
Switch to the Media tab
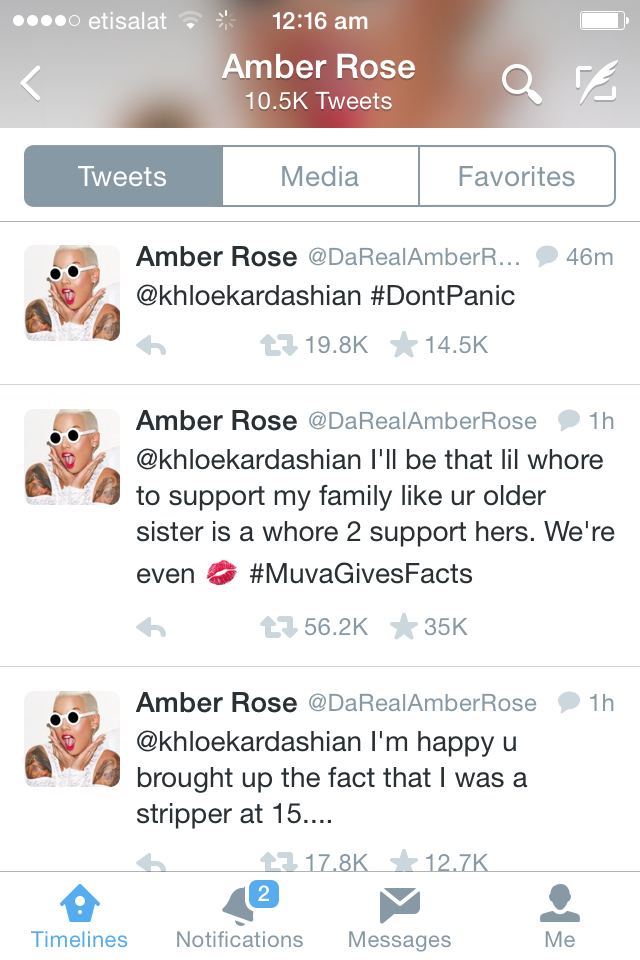(319, 177)
